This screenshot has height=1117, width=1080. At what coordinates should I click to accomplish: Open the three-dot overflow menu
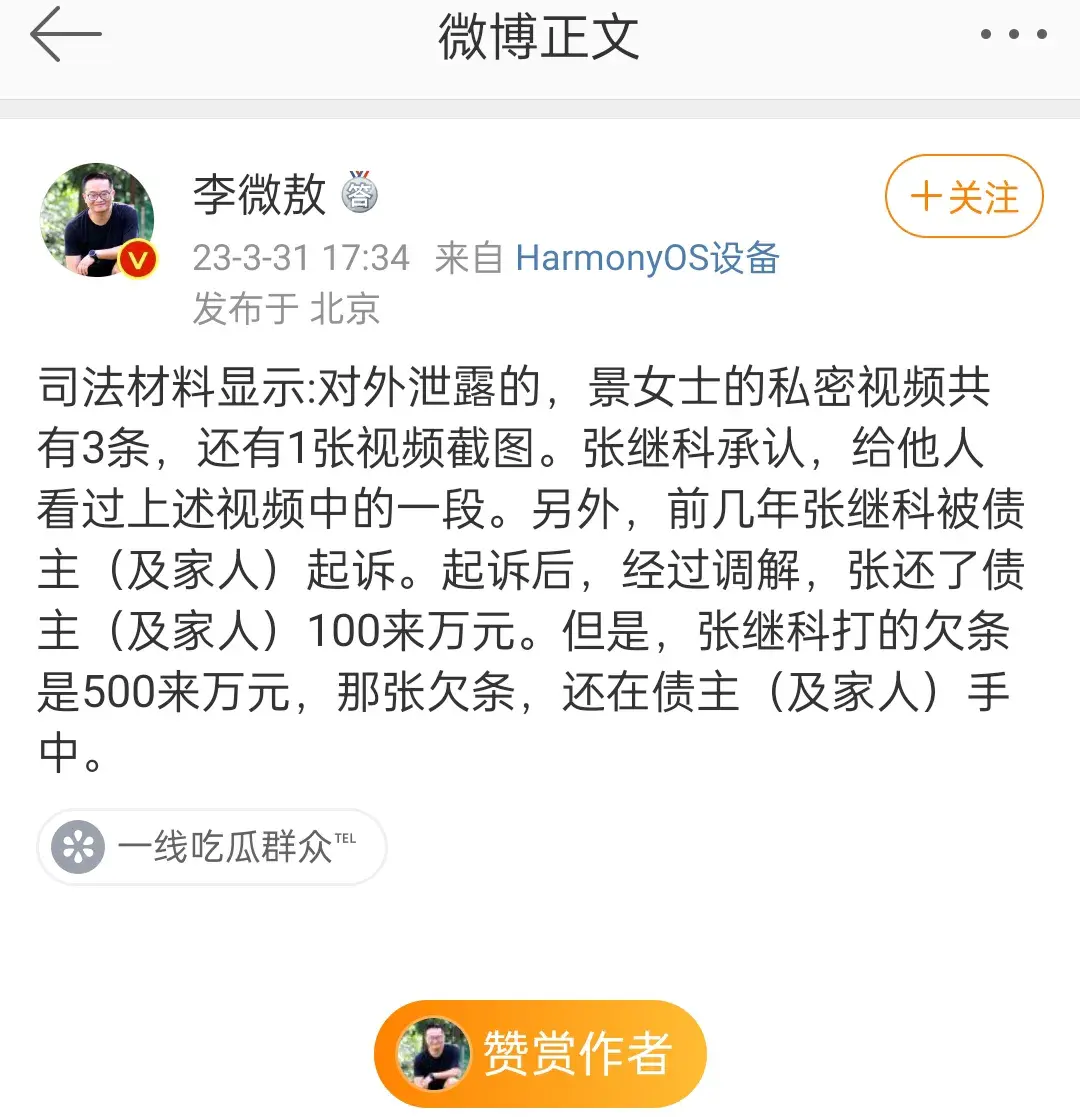1012,35
